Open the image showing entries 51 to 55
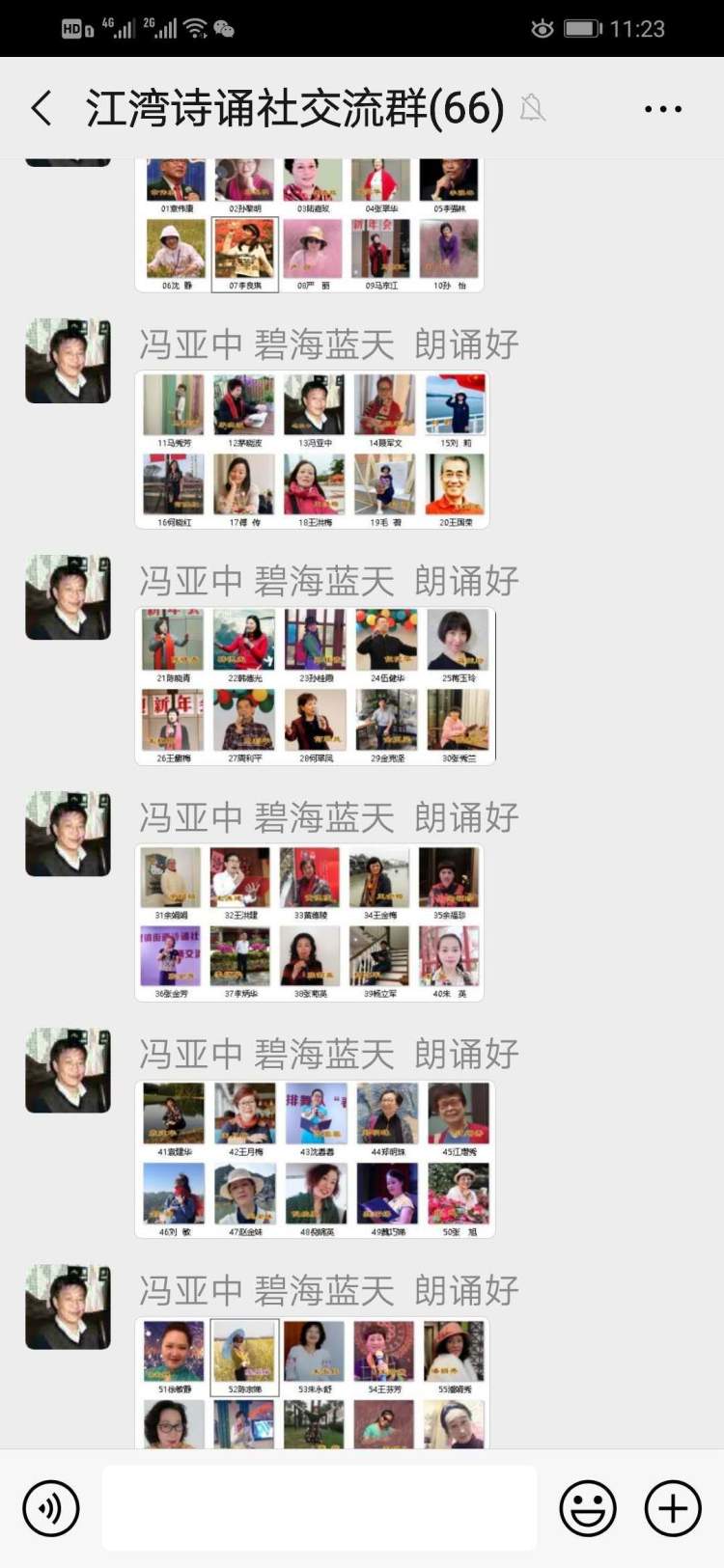This screenshot has height=1568, width=724. click(x=312, y=1383)
